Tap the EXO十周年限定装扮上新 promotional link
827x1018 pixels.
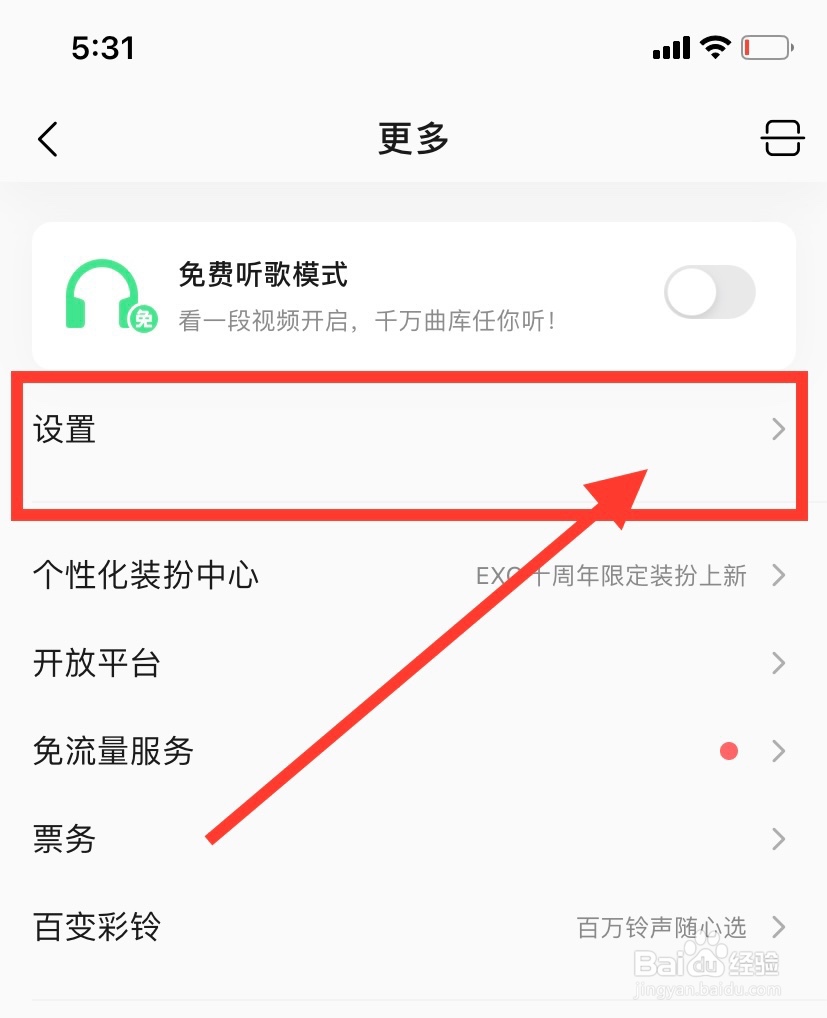click(610, 575)
